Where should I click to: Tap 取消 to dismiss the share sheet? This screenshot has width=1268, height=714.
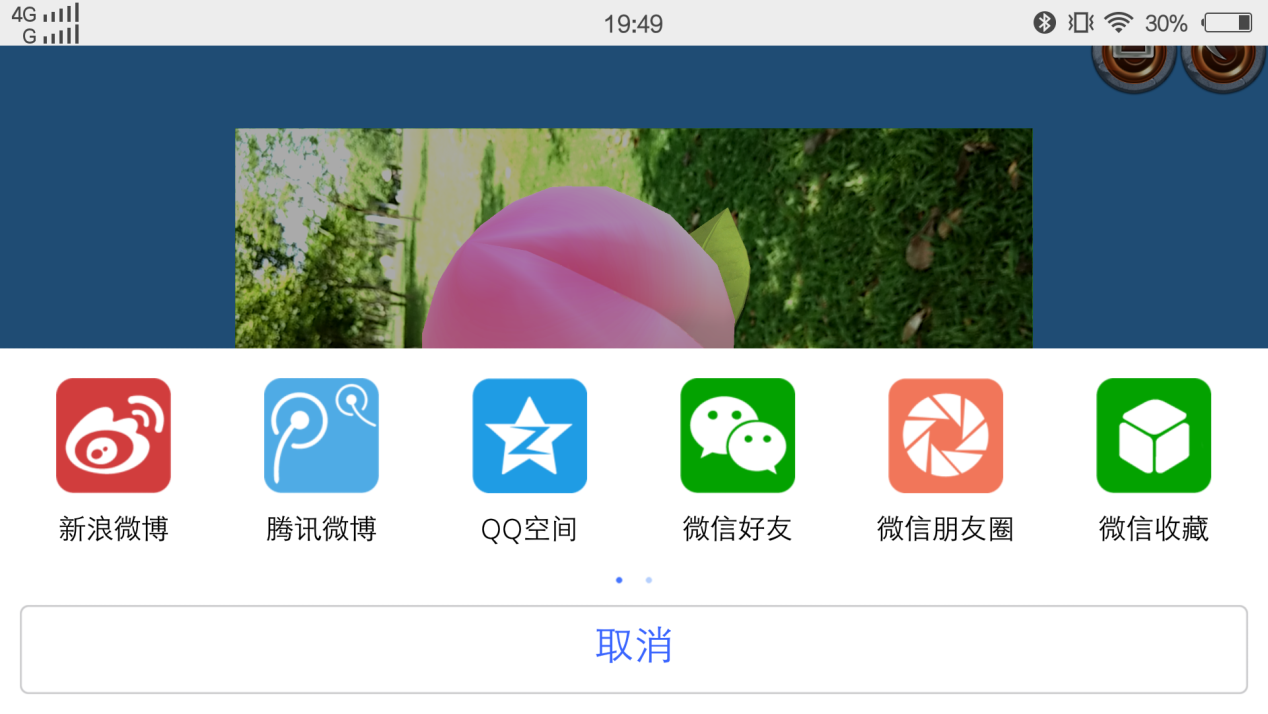pyautogui.click(x=633, y=648)
